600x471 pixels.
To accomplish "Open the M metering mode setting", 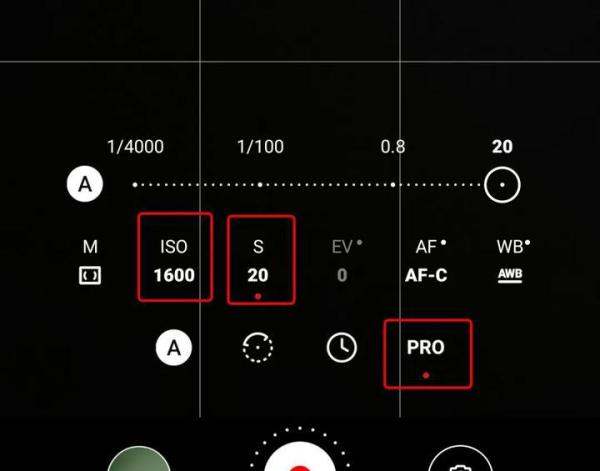I will pos(90,260).
